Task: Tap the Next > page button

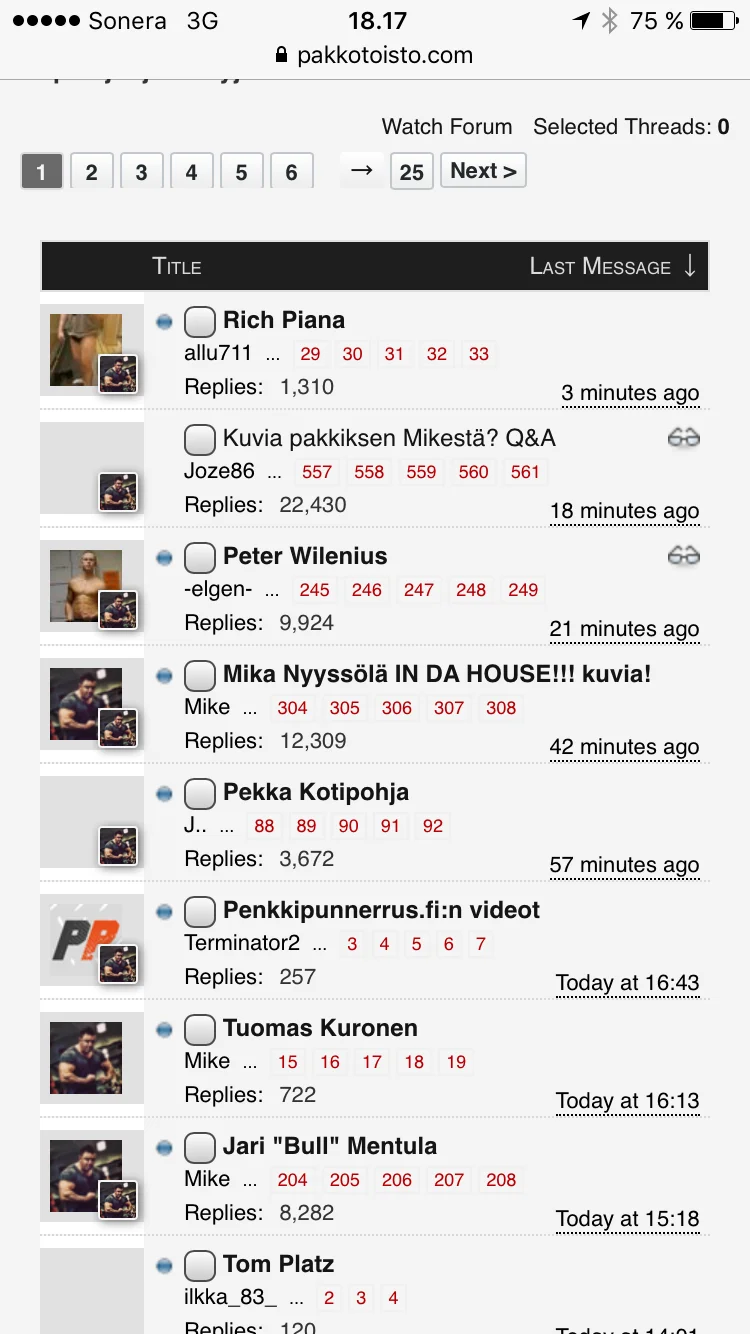Action: point(483,171)
